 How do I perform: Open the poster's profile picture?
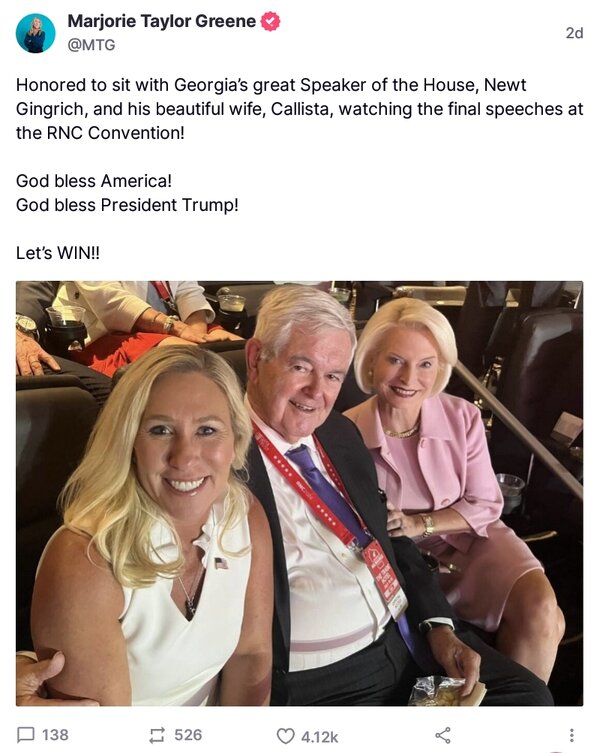35,34
